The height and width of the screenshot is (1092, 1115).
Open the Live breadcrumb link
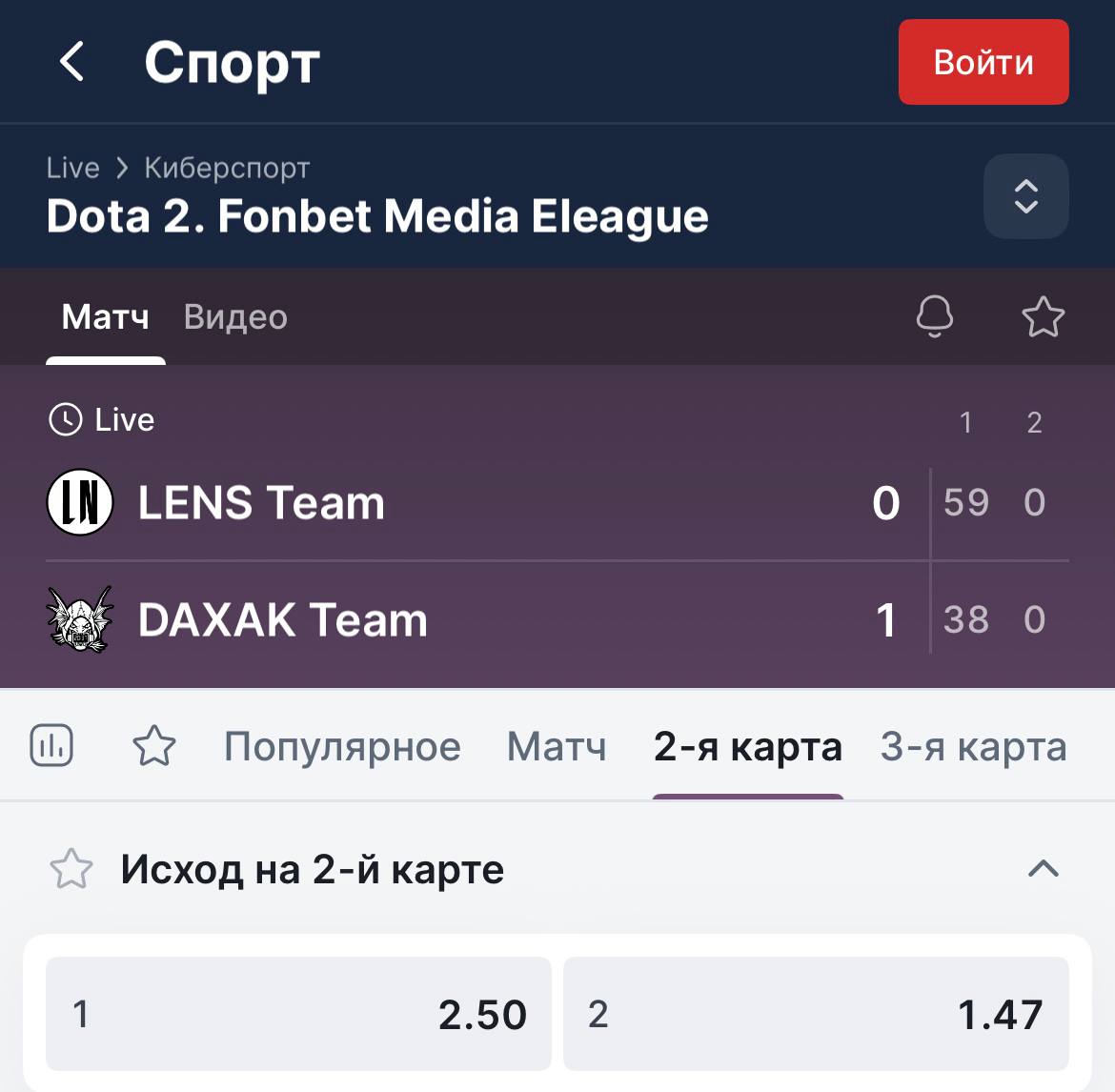pos(73,168)
